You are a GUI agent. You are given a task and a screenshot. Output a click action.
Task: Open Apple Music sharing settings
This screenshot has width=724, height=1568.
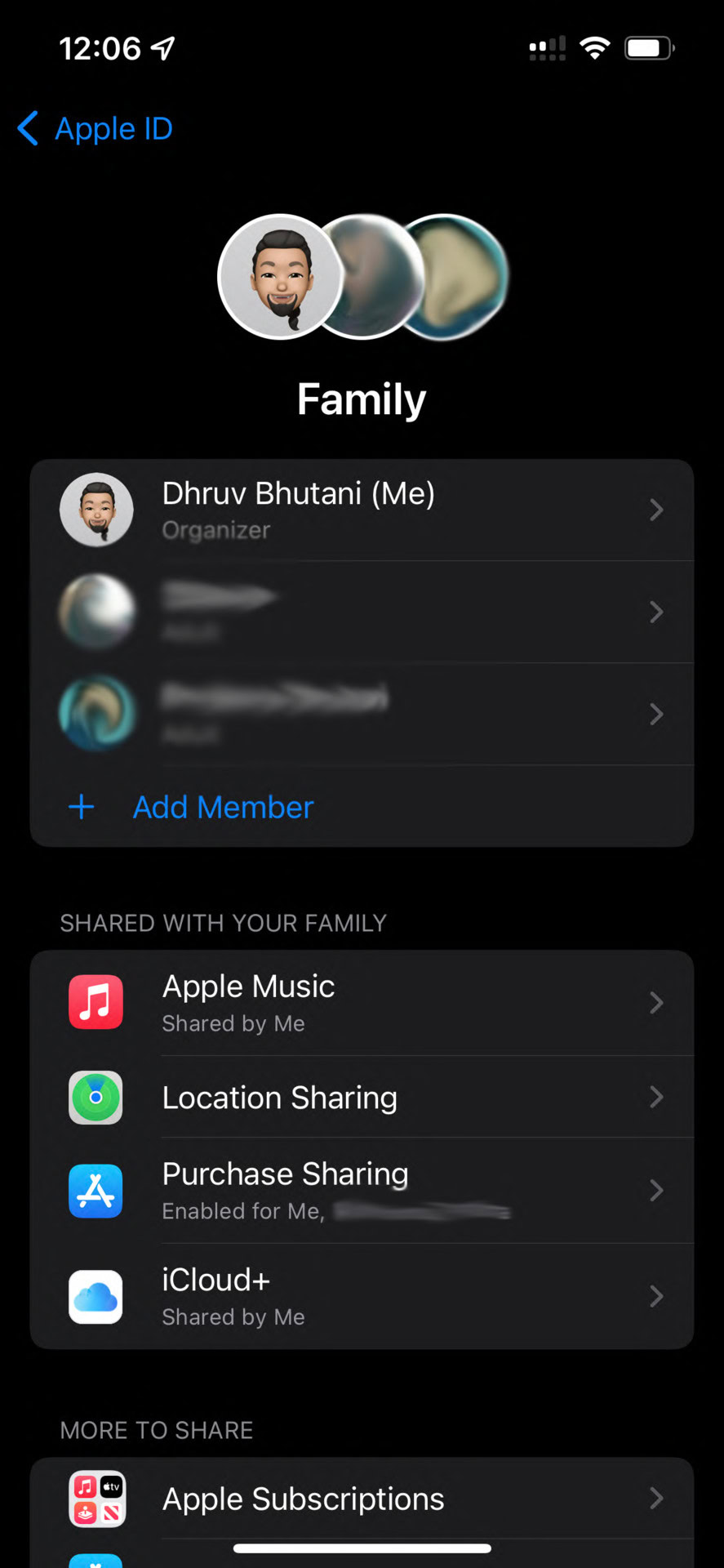pos(362,1003)
